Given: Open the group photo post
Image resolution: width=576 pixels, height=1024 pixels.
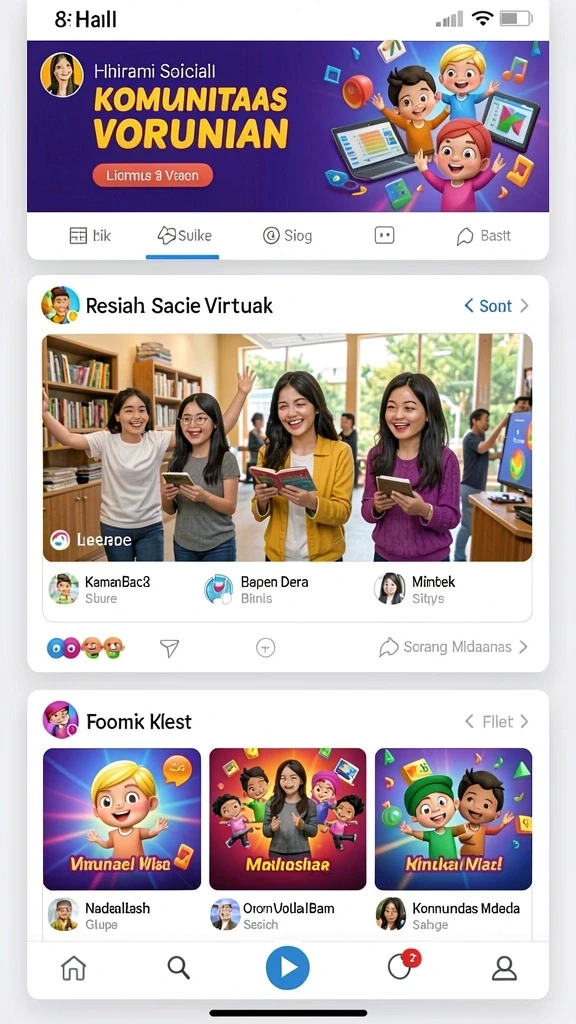Looking at the screenshot, I should click(287, 448).
